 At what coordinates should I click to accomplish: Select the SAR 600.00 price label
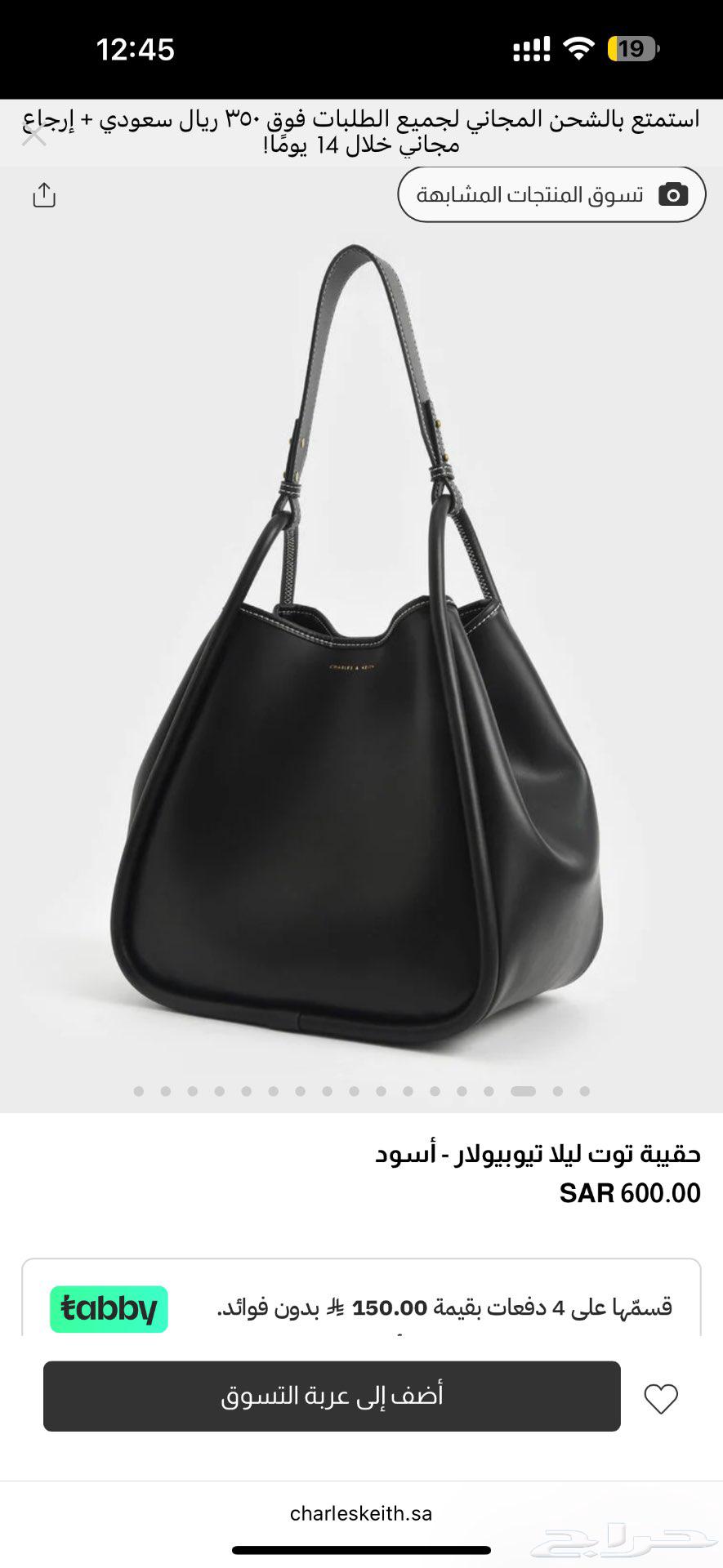click(631, 1193)
